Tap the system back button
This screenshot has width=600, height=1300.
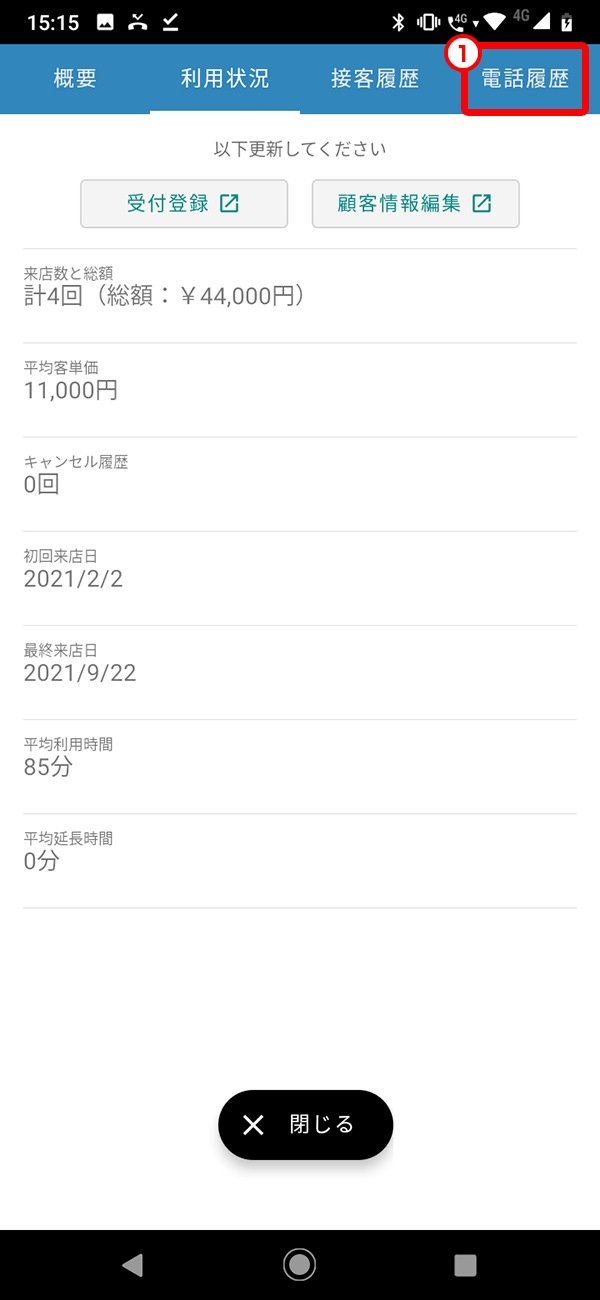pos(132,1265)
